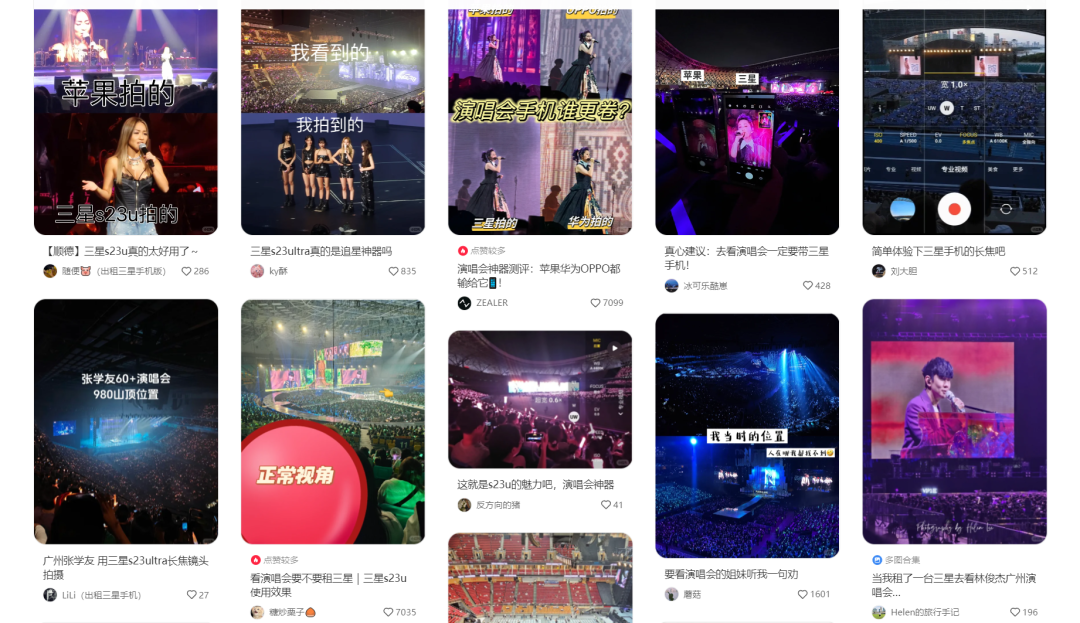The height and width of the screenshot is (623, 1080).
Task: Open the 演唱会神器测评 post image
Action: [x=540, y=122]
